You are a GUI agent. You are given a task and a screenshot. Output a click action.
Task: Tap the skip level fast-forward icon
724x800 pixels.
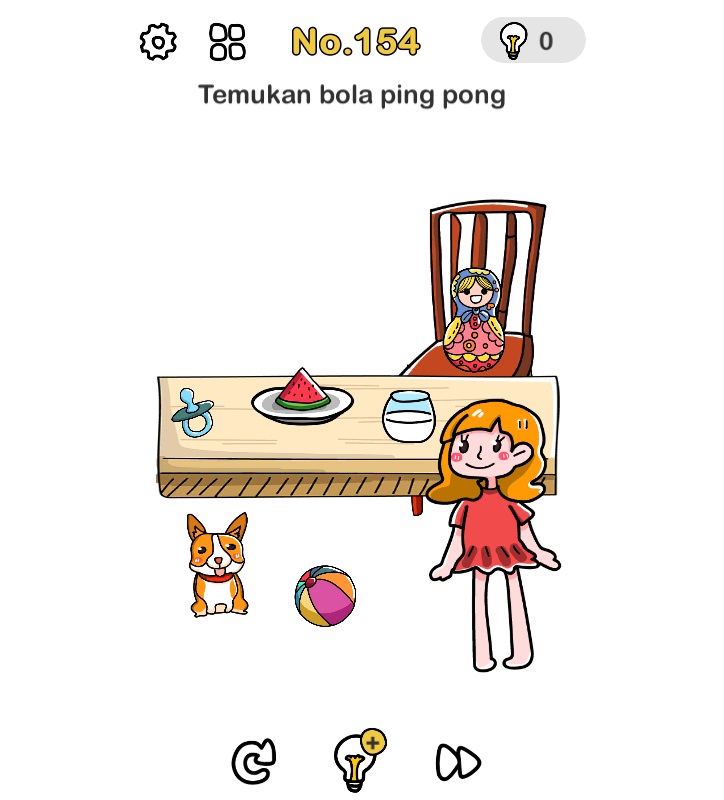pos(458,761)
